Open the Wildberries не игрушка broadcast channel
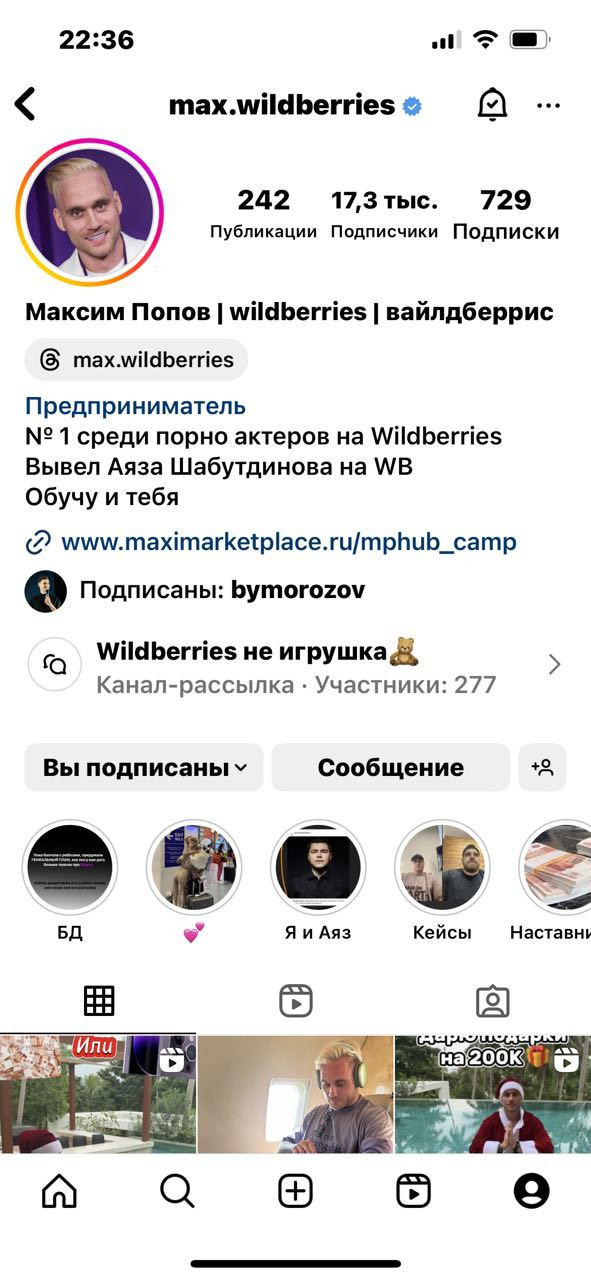Viewport: 591px width, 1280px height. point(295,667)
